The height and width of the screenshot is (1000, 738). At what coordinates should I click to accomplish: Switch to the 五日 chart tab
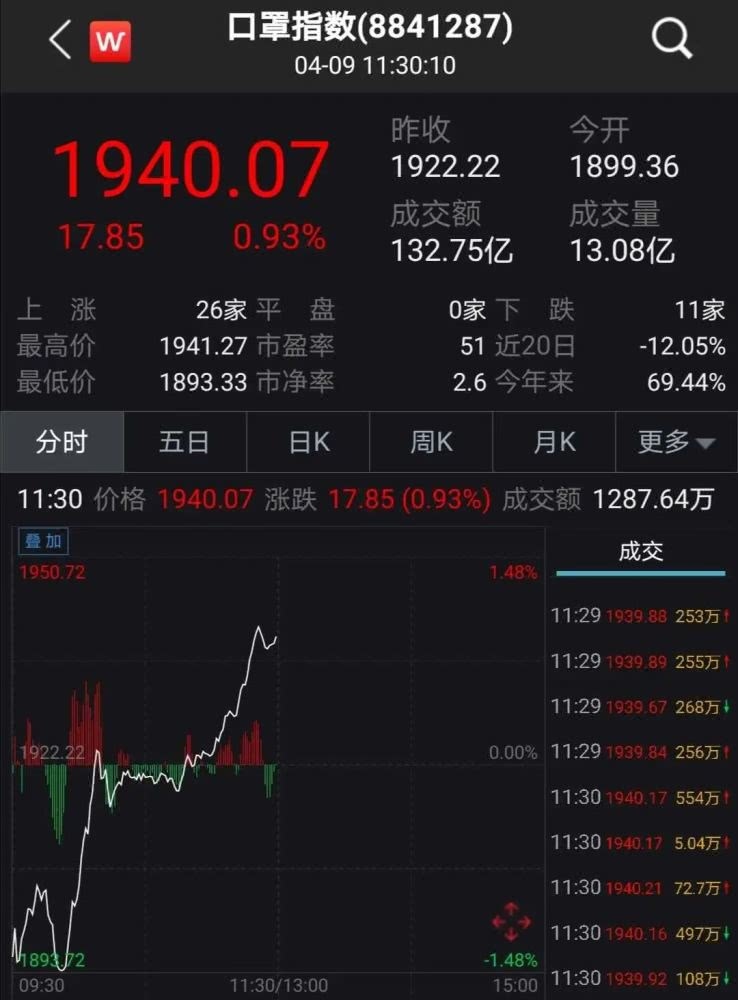point(185,442)
